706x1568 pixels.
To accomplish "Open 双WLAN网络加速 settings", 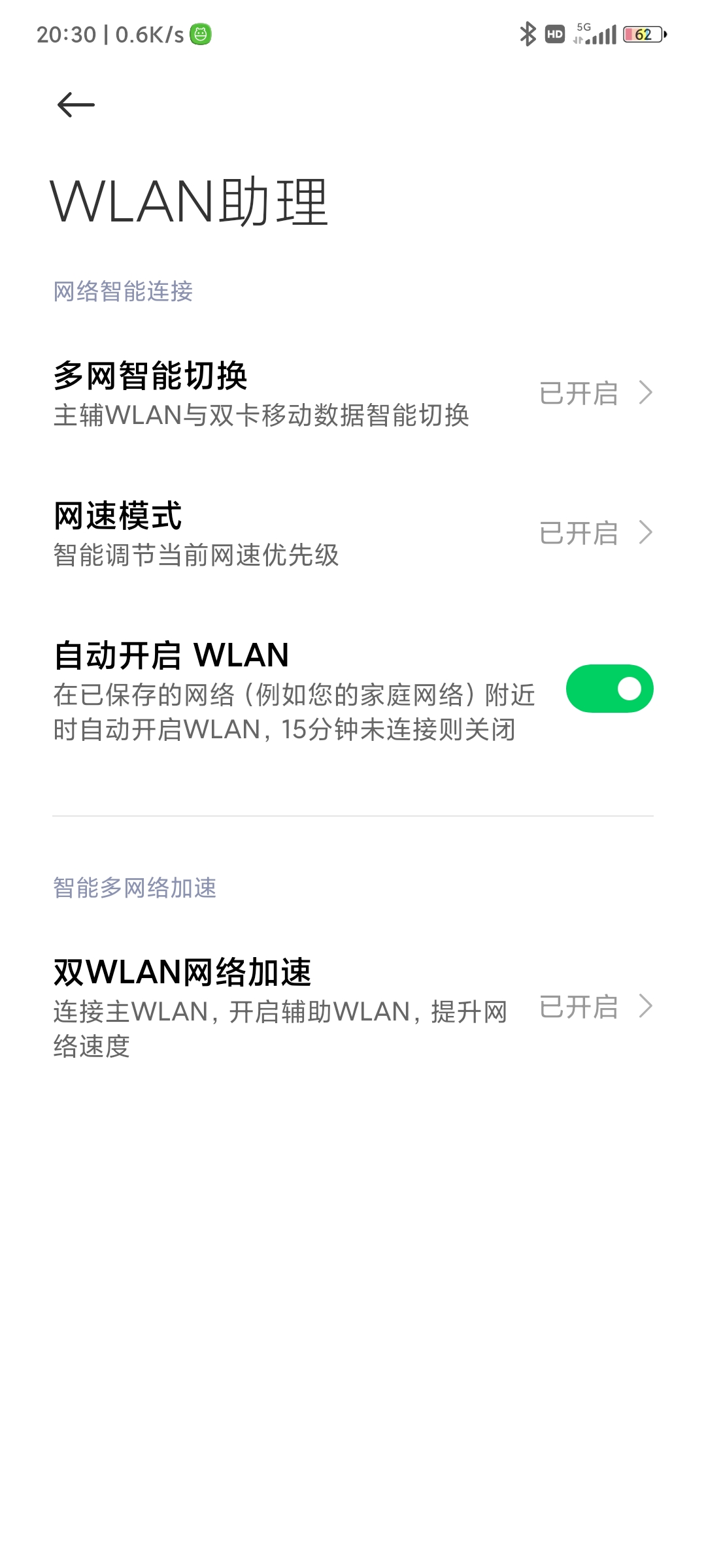I will coord(353,1007).
